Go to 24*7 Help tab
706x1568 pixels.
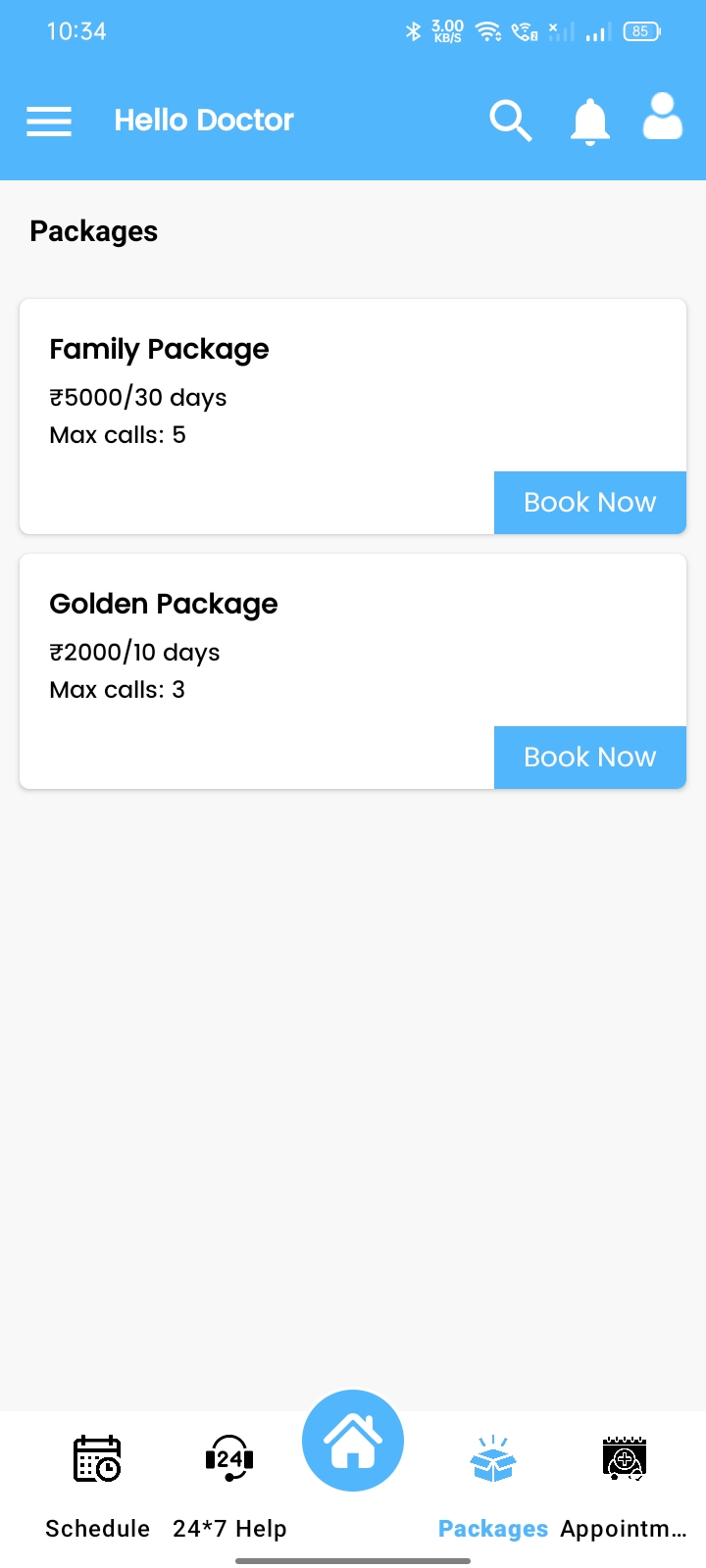pyautogui.click(x=229, y=1486)
